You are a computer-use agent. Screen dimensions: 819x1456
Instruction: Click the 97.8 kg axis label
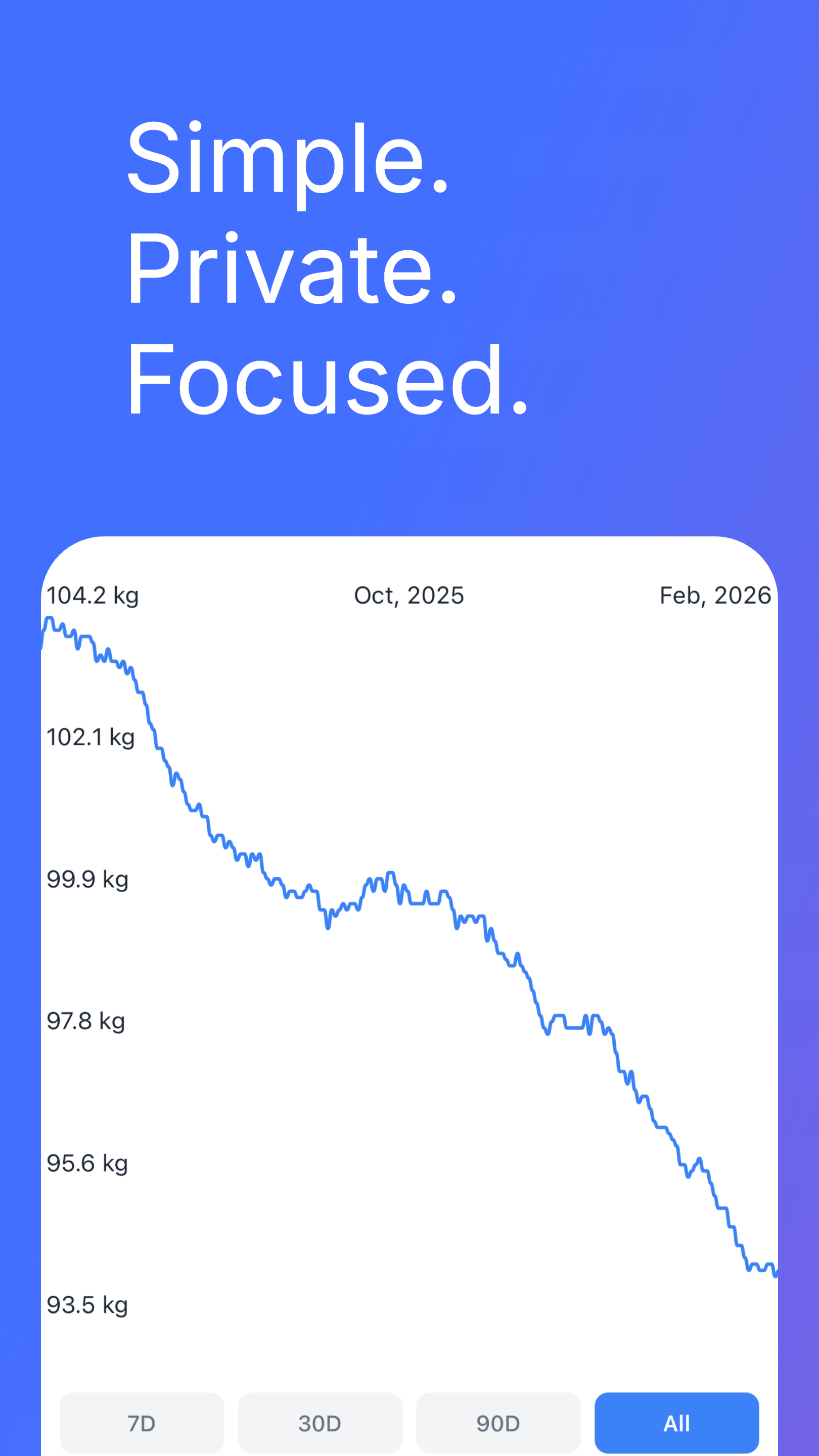point(87,1021)
